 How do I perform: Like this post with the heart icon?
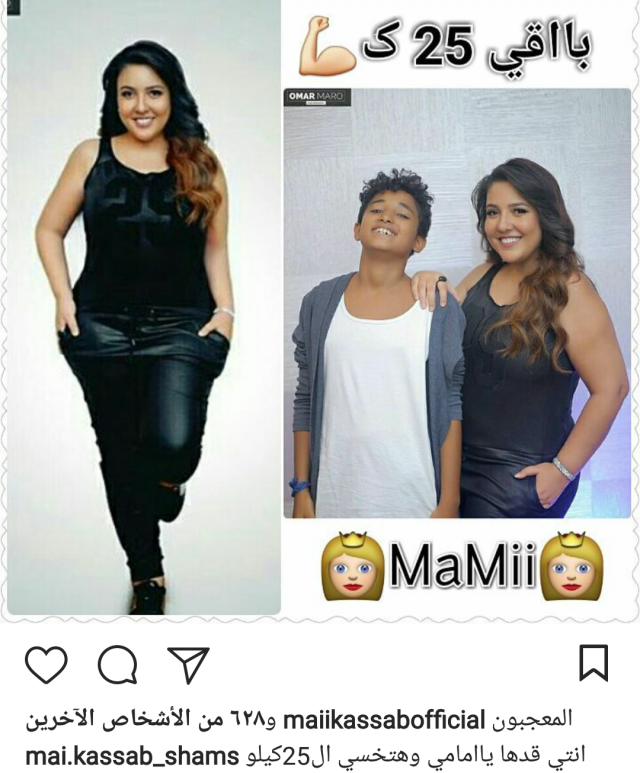[x=46, y=665]
